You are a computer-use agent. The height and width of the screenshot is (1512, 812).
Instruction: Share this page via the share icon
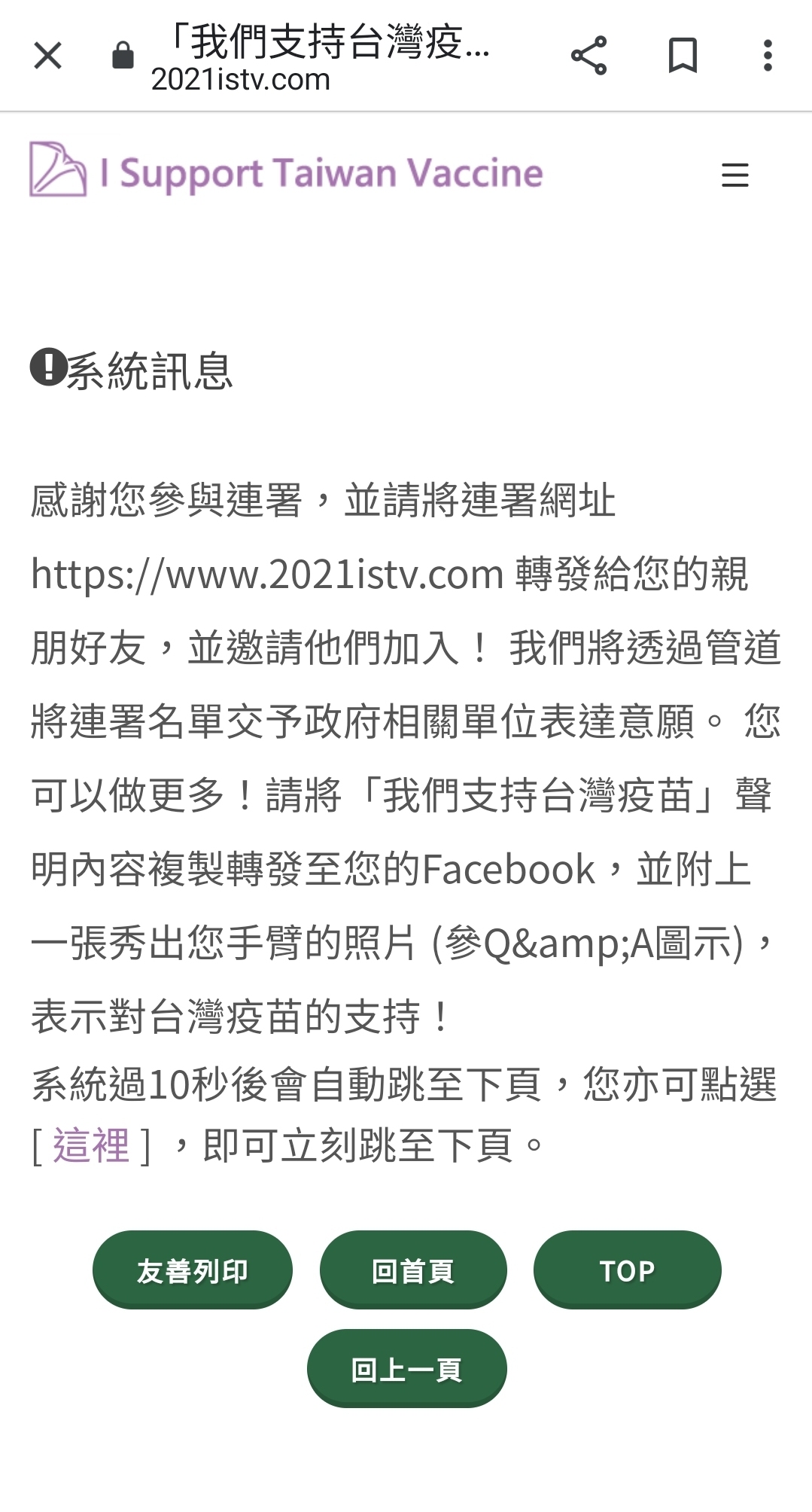tap(588, 56)
